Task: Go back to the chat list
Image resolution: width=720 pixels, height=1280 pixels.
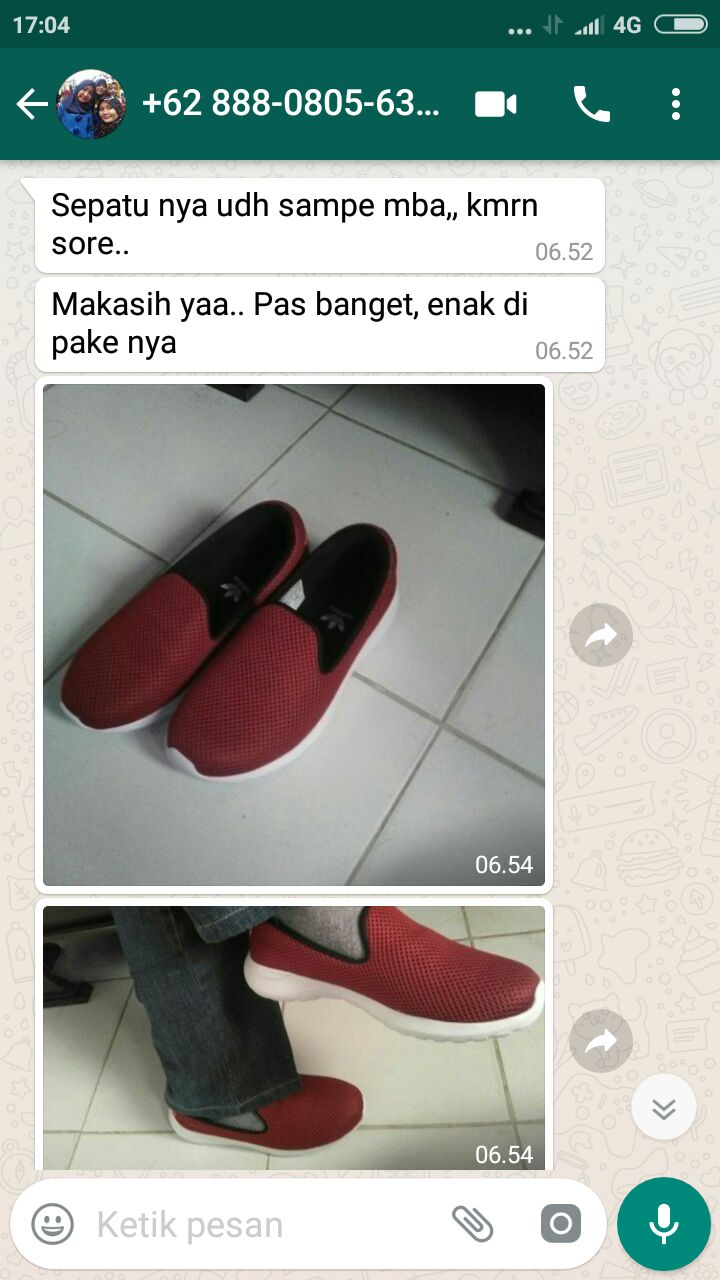Action: pos(31,104)
